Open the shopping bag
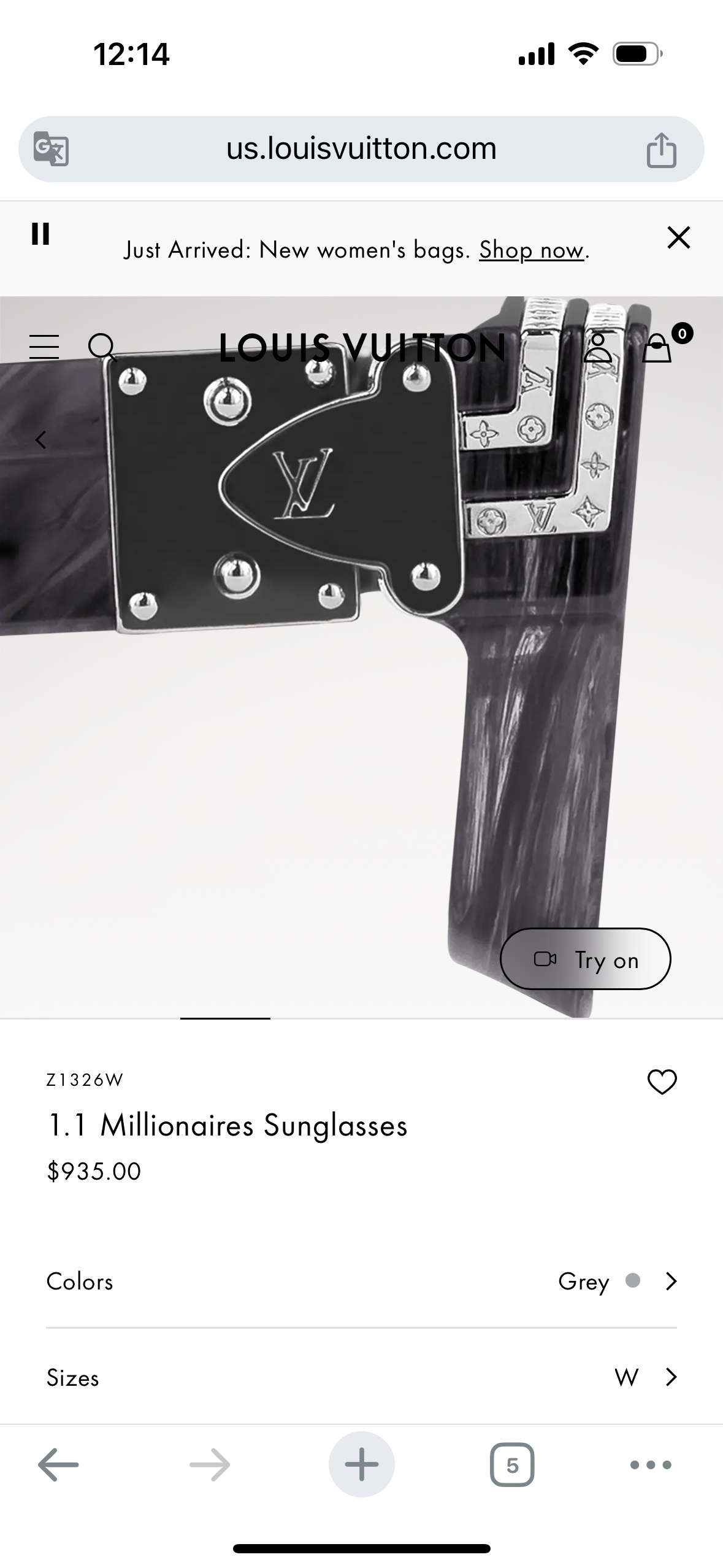 pyautogui.click(x=657, y=347)
